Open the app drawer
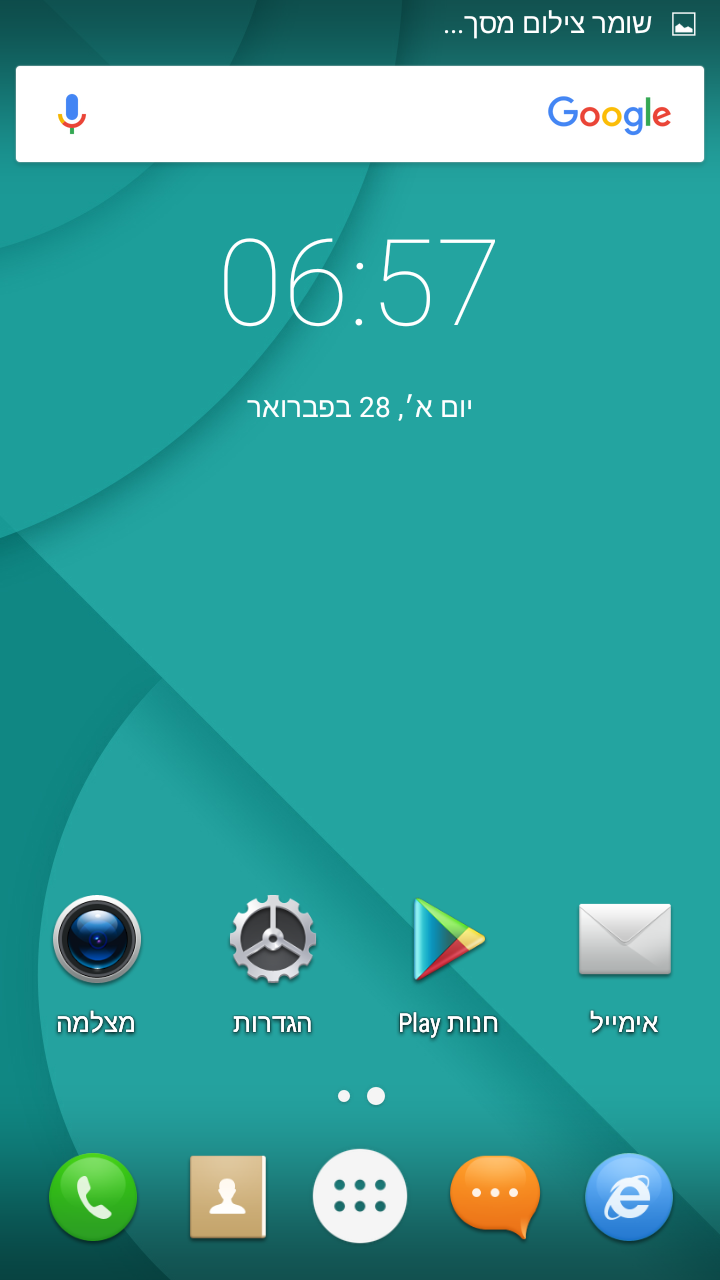 pyautogui.click(x=360, y=1196)
